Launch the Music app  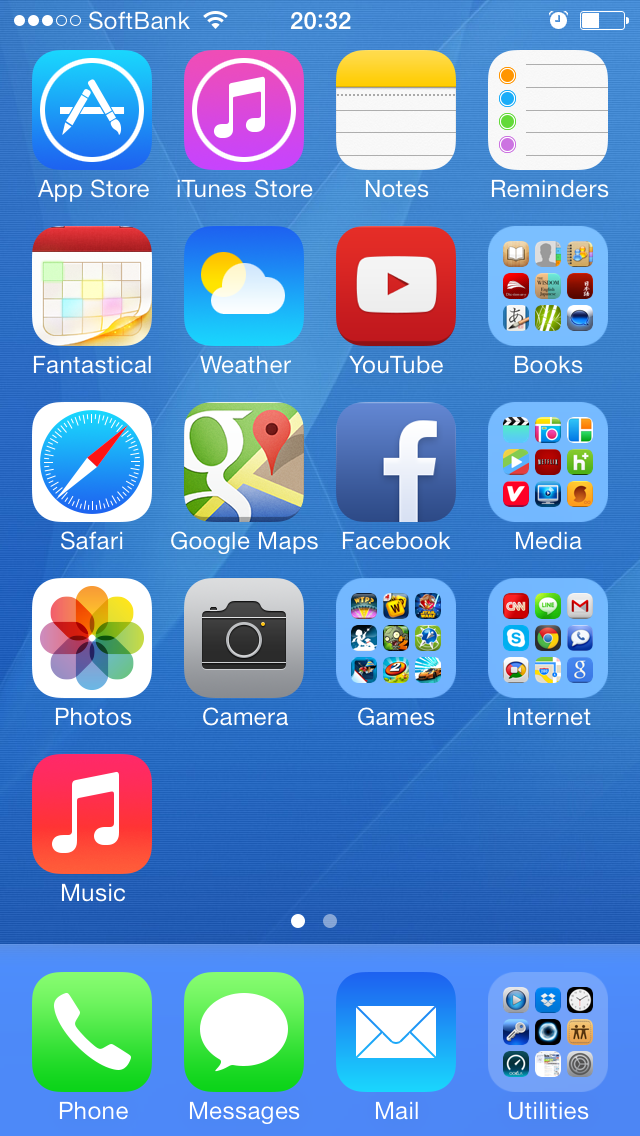pos(92,814)
